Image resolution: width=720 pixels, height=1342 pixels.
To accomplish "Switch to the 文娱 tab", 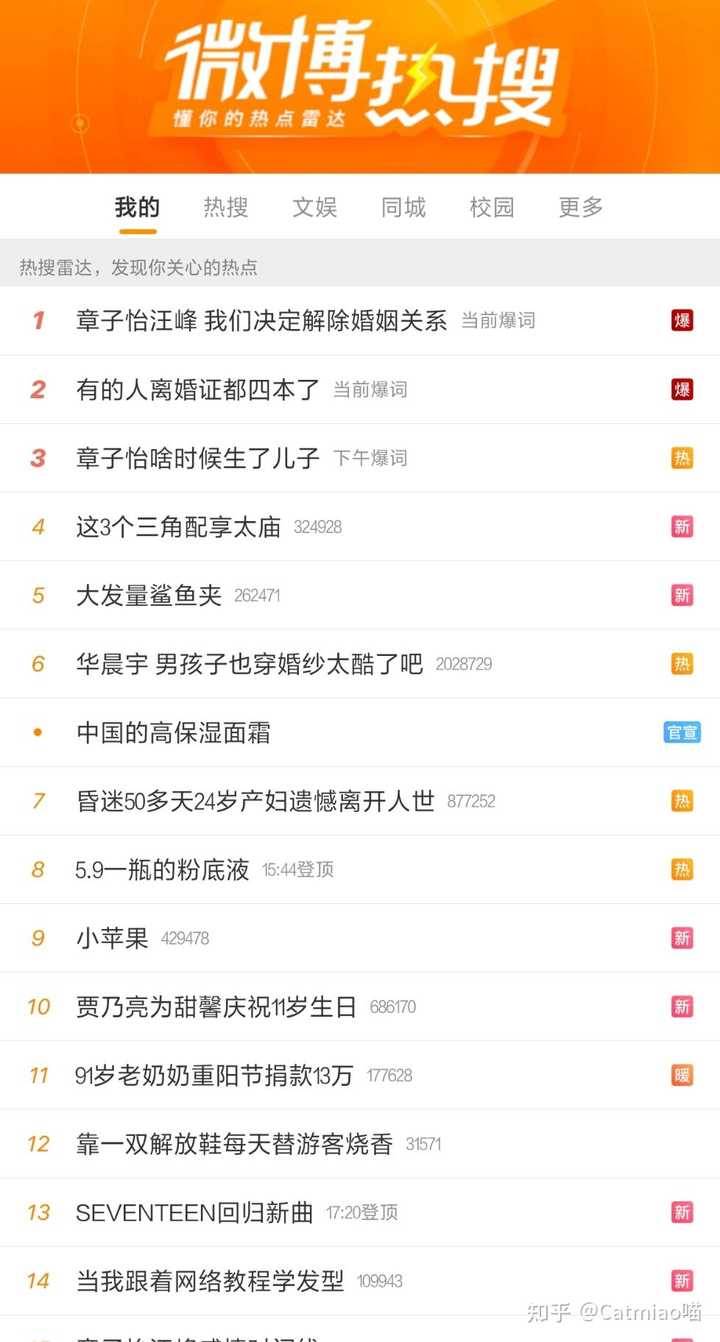I will tap(314, 207).
